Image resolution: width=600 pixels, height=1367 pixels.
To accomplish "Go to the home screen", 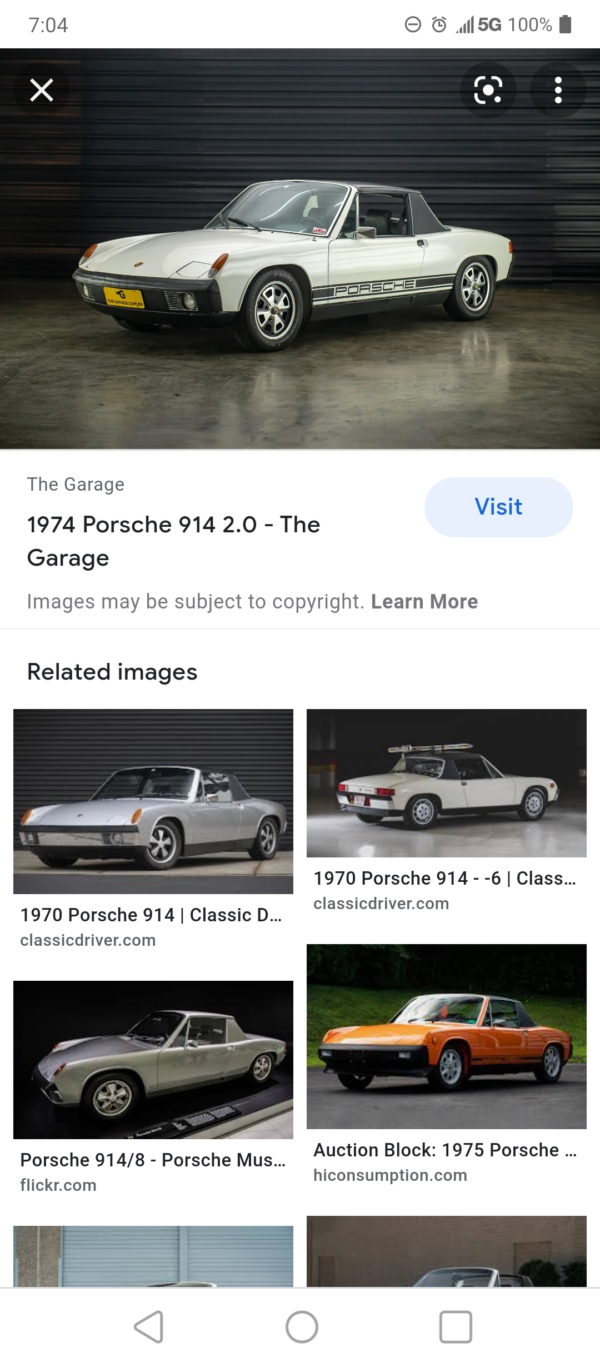I will coord(301,1327).
